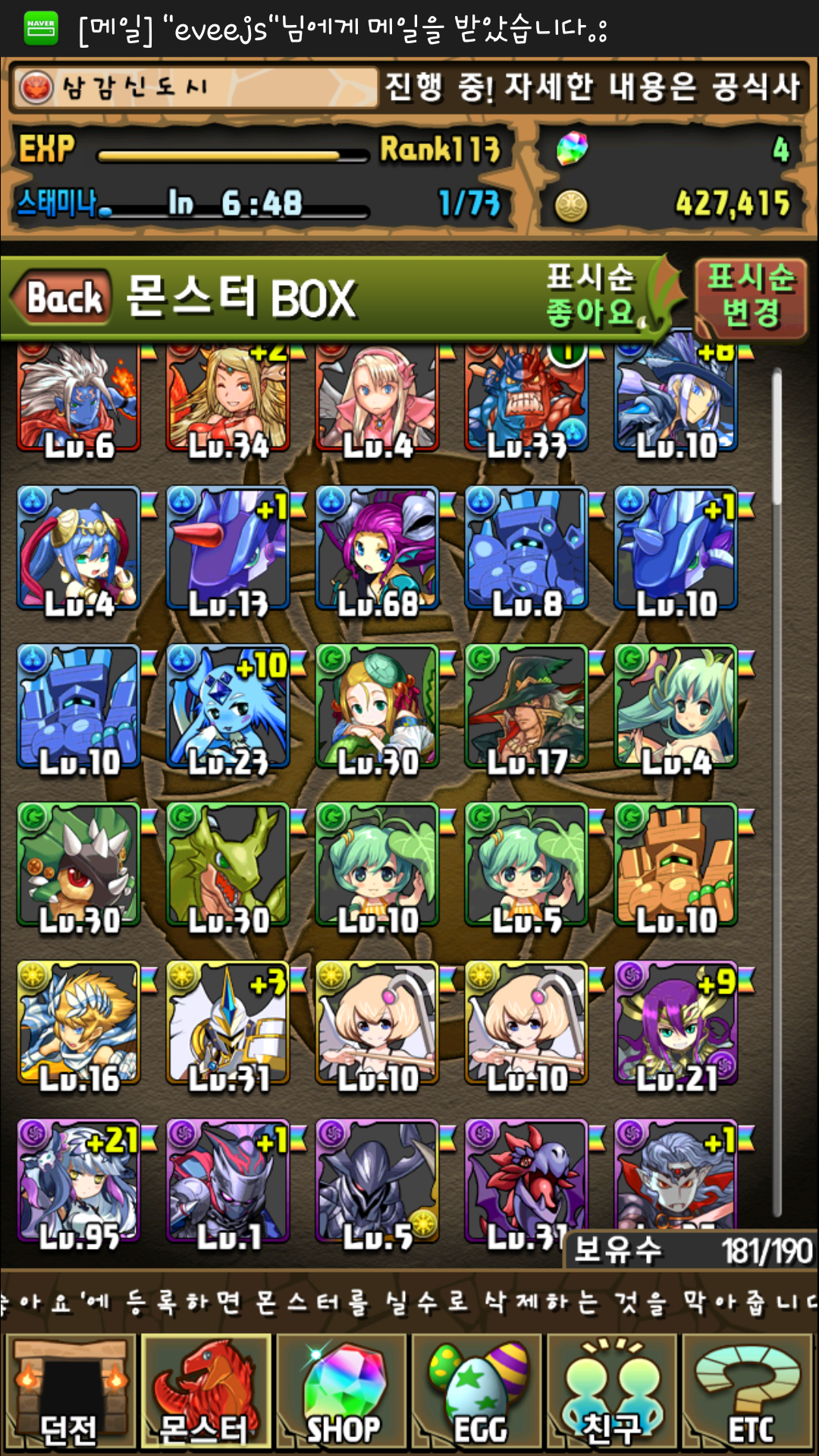Select the Lv.16 golden-haired light monster
Image resolution: width=819 pixels, height=1456 pixels.
coord(79,1023)
